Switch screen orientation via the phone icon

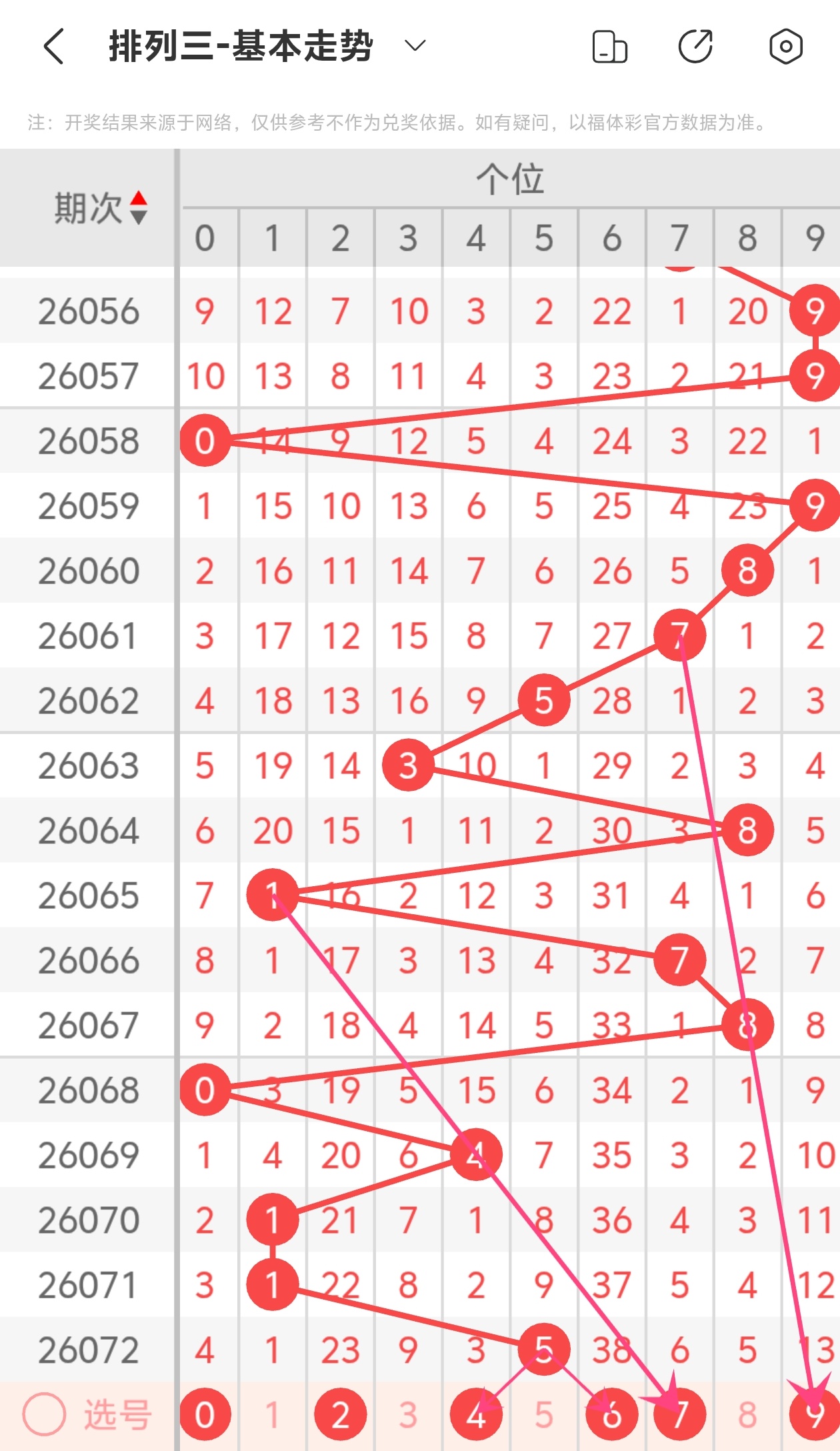(609, 47)
